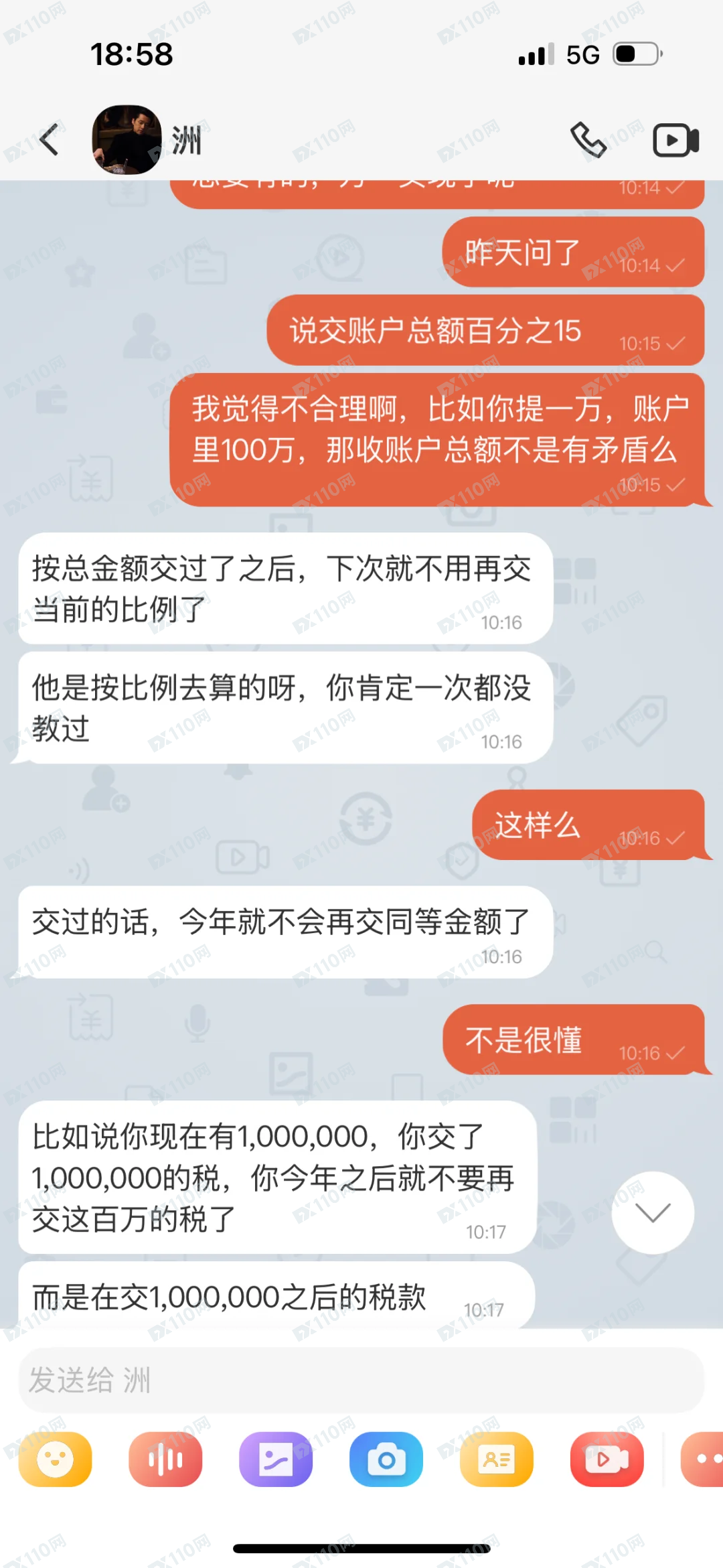Share a contact card
Viewport: 723px width, 1568px height.
coord(497,1459)
